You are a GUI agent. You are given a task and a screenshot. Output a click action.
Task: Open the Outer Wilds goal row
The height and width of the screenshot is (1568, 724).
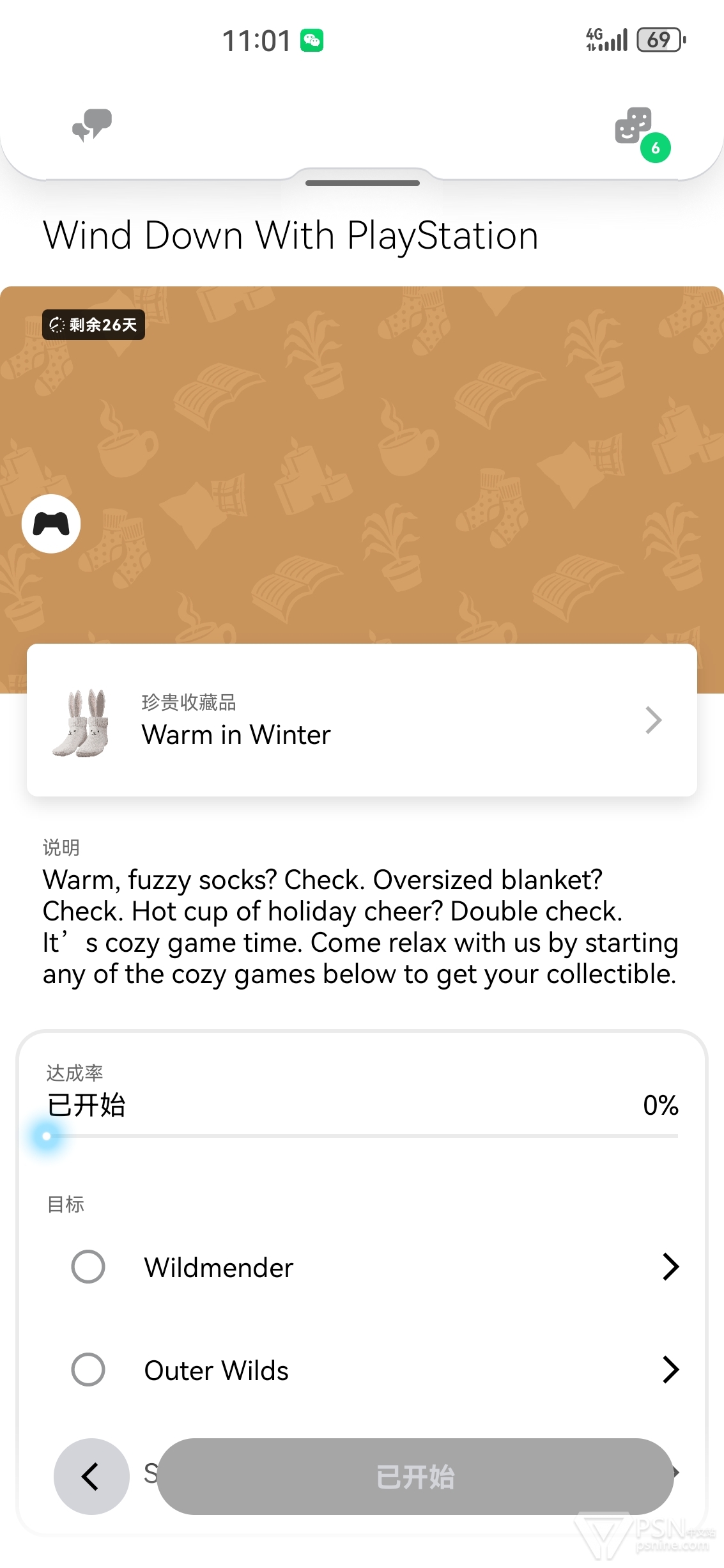coord(374,1370)
